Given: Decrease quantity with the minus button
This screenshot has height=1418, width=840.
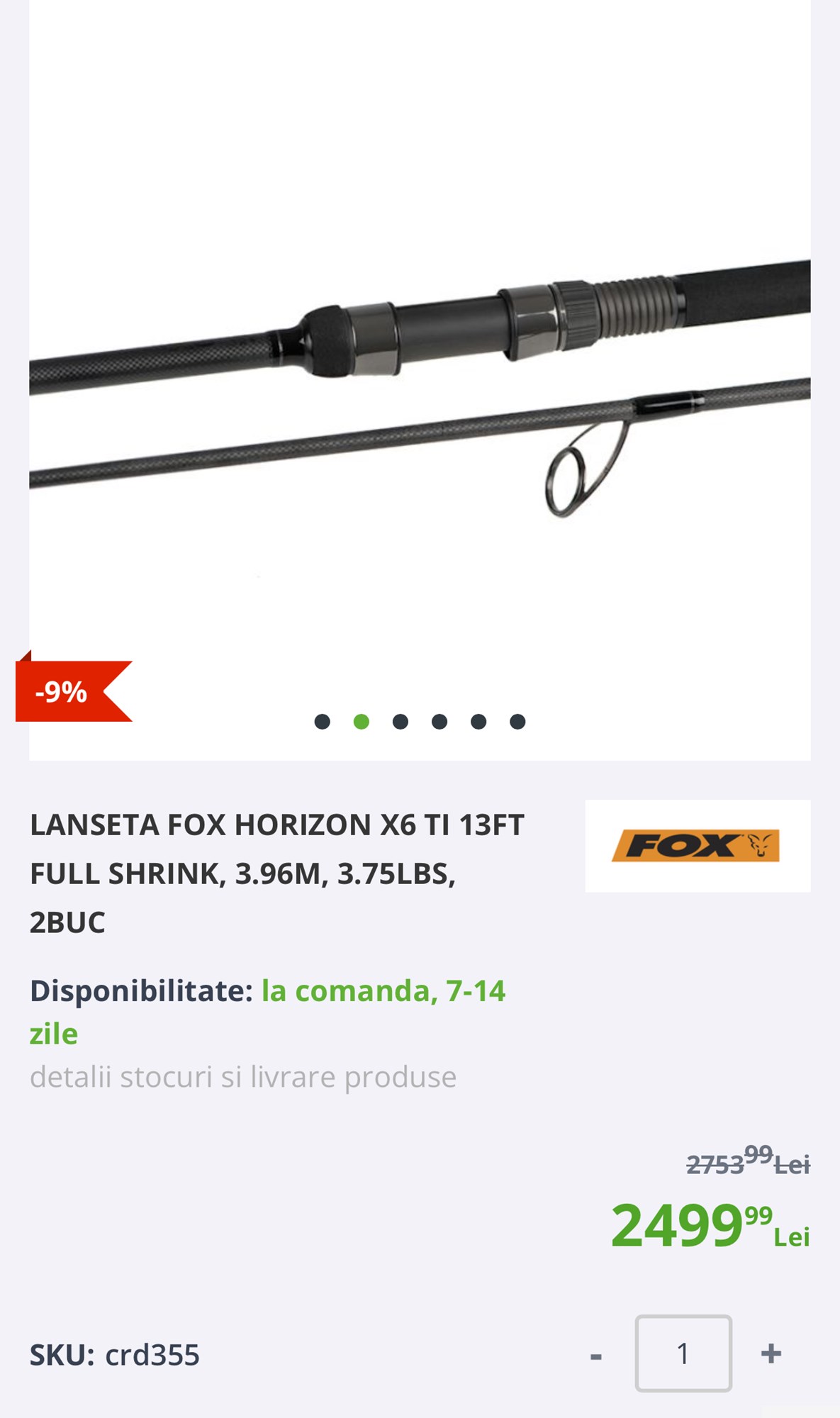Looking at the screenshot, I should [596, 1355].
